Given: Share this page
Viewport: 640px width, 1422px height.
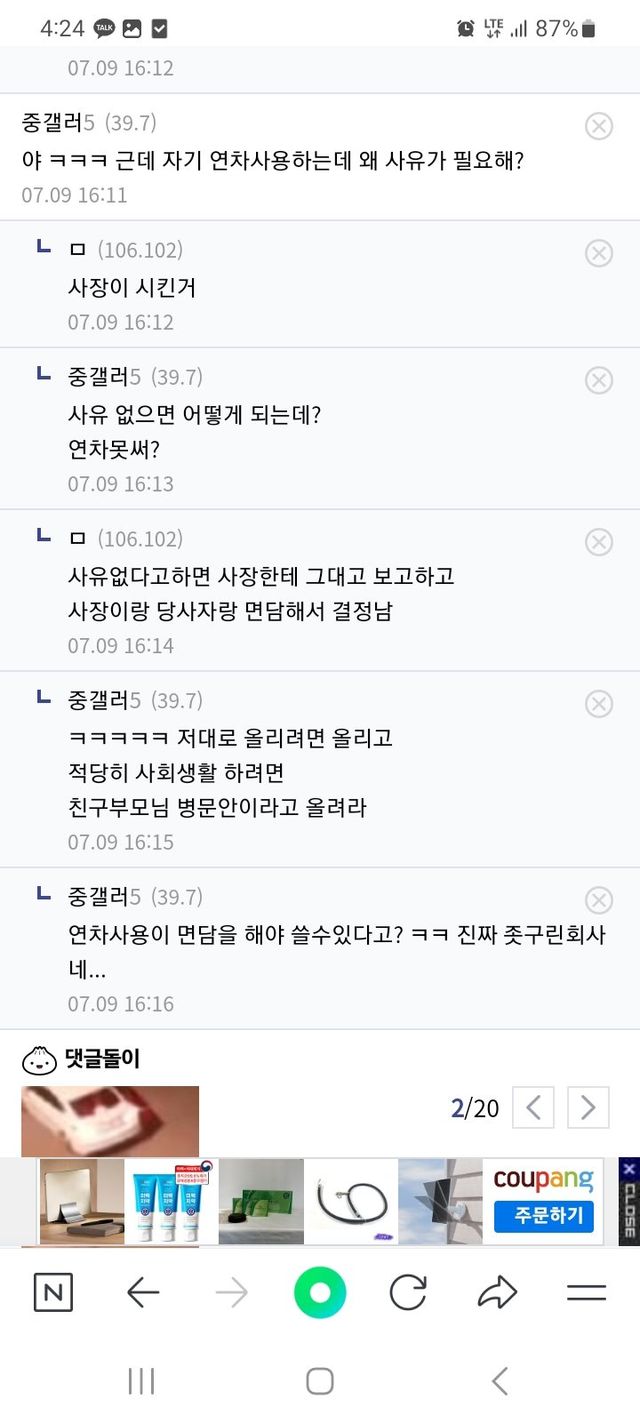Looking at the screenshot, I should 497,1293.
